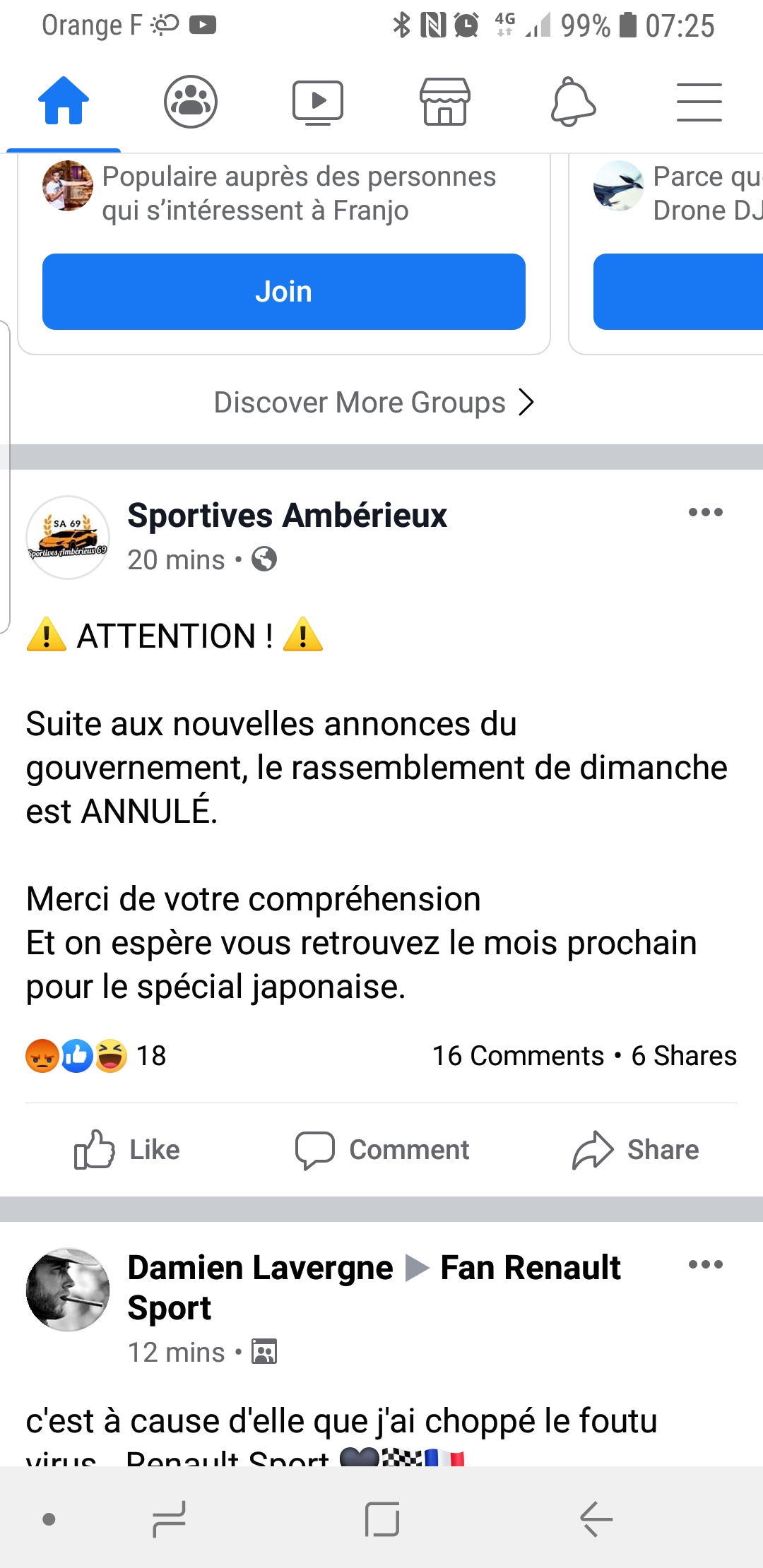Image resolution: width=763 pixels, height=1568 pixels.
Task: Open the notifications bell tab
Action: (x=572, y=101)
